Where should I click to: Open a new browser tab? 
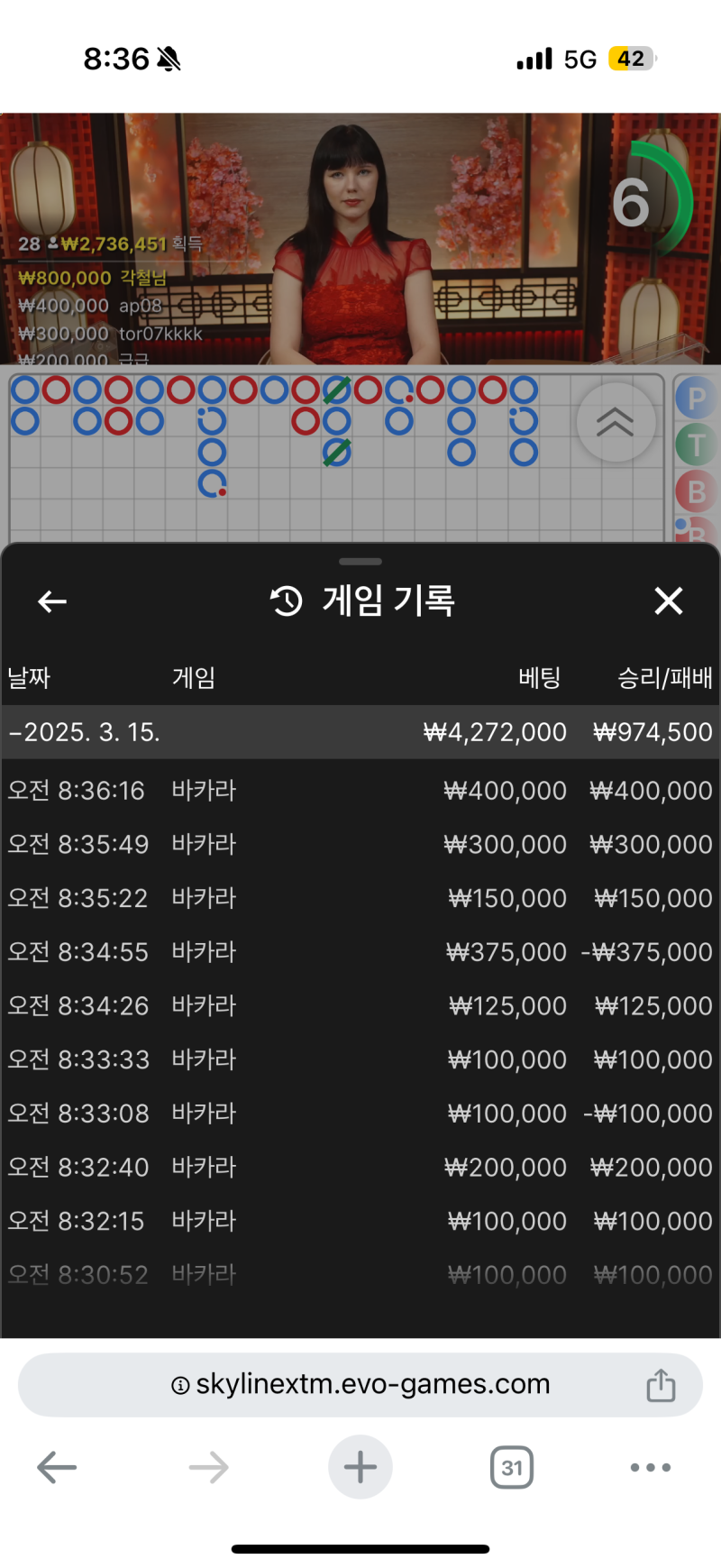(x=360, y=1468)
